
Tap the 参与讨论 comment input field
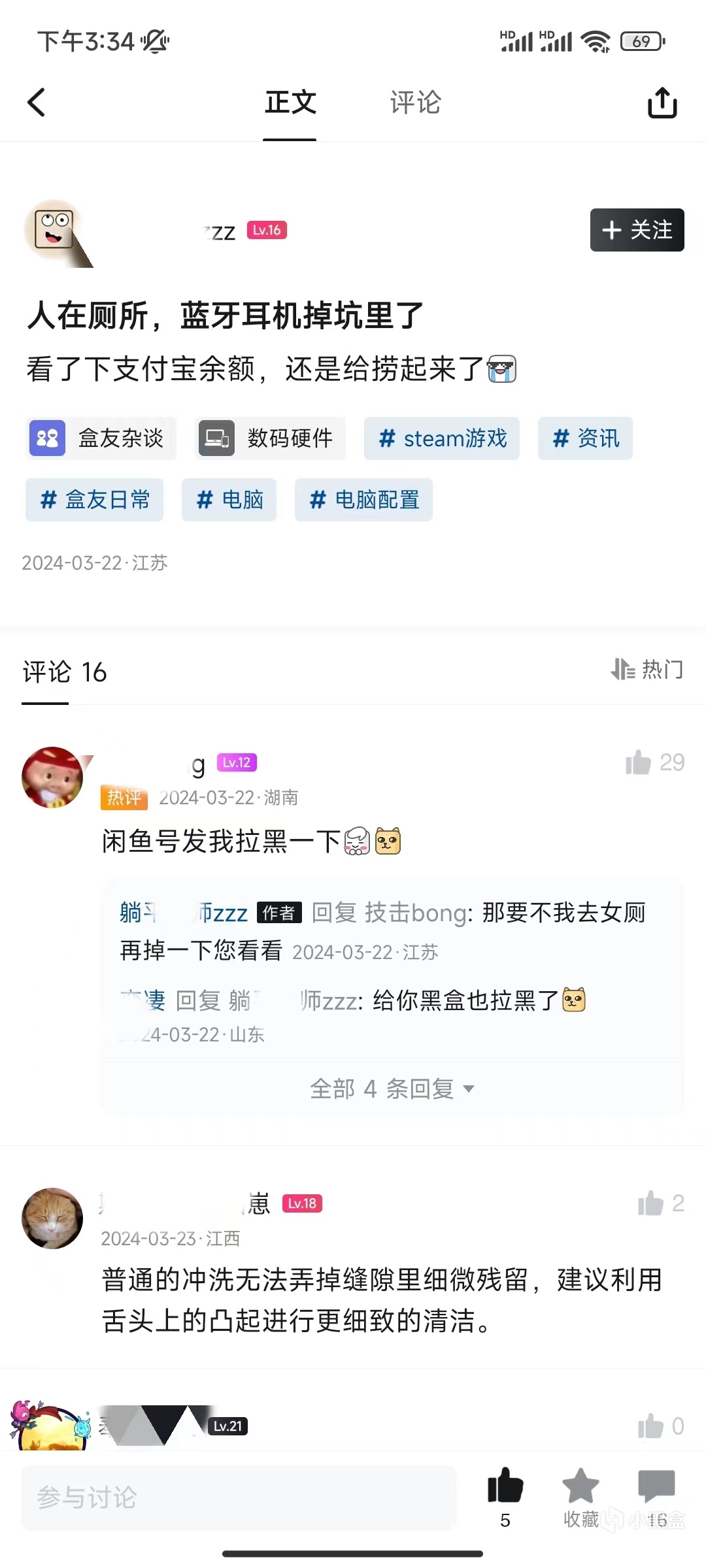tap(239, 1497)
